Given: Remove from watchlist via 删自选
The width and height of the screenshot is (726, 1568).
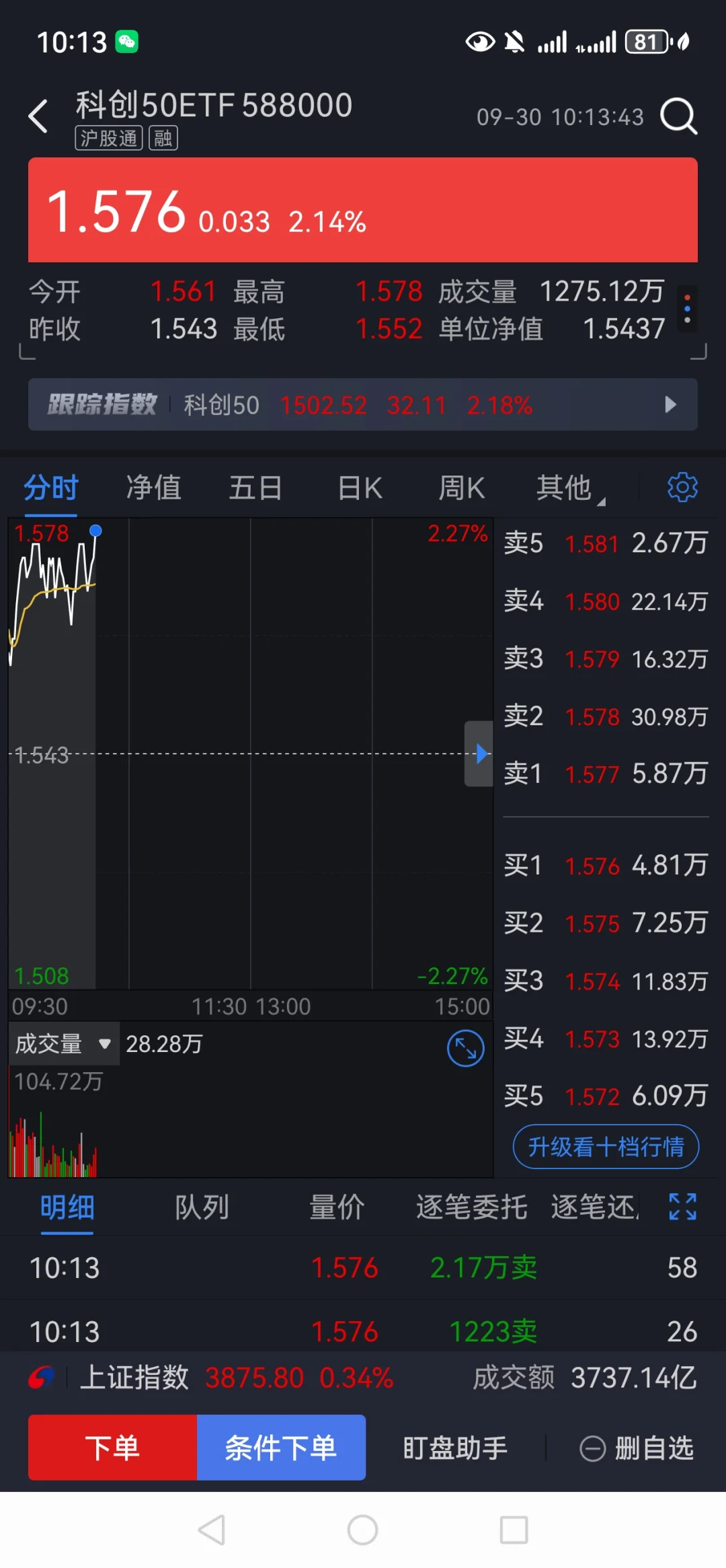Looking at the screenshot, I should coord(637,1448).
